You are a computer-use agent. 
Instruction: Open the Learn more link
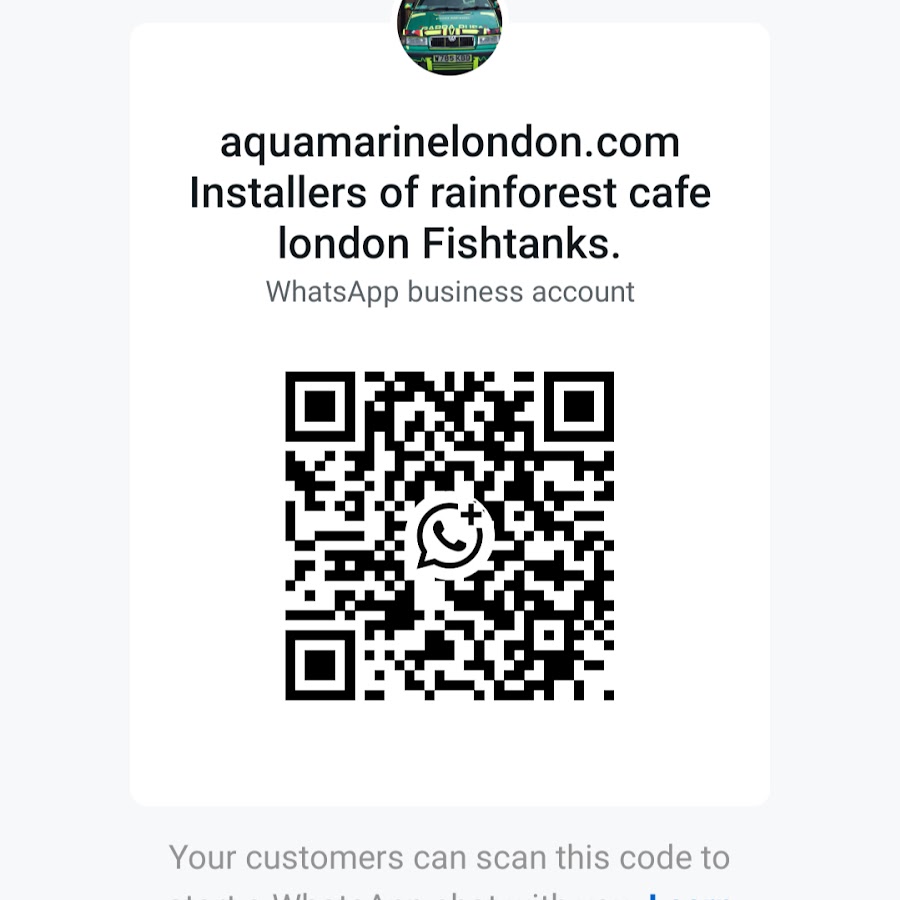pyautogui.click(x=690, y=893)
